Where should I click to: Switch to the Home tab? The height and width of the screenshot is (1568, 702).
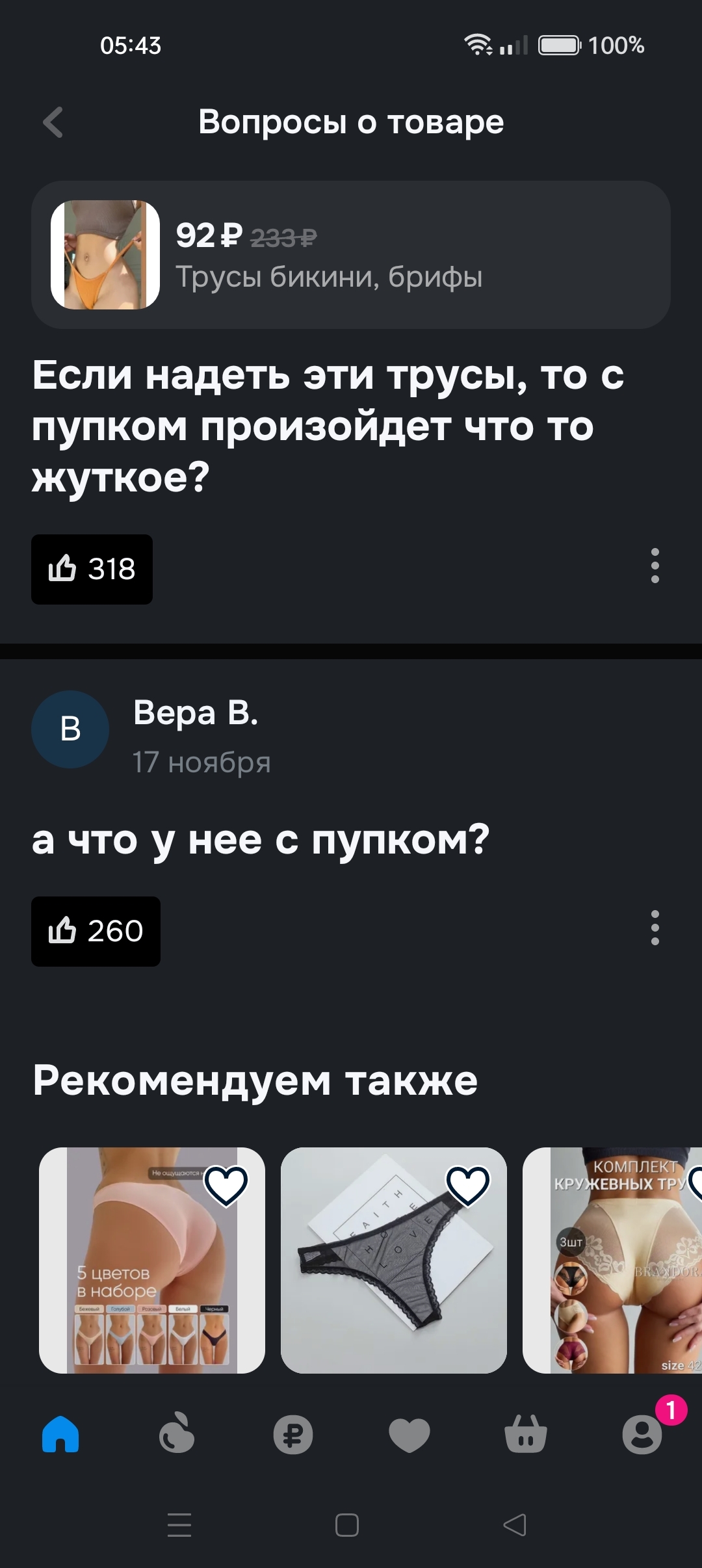tap(60, 1434)
